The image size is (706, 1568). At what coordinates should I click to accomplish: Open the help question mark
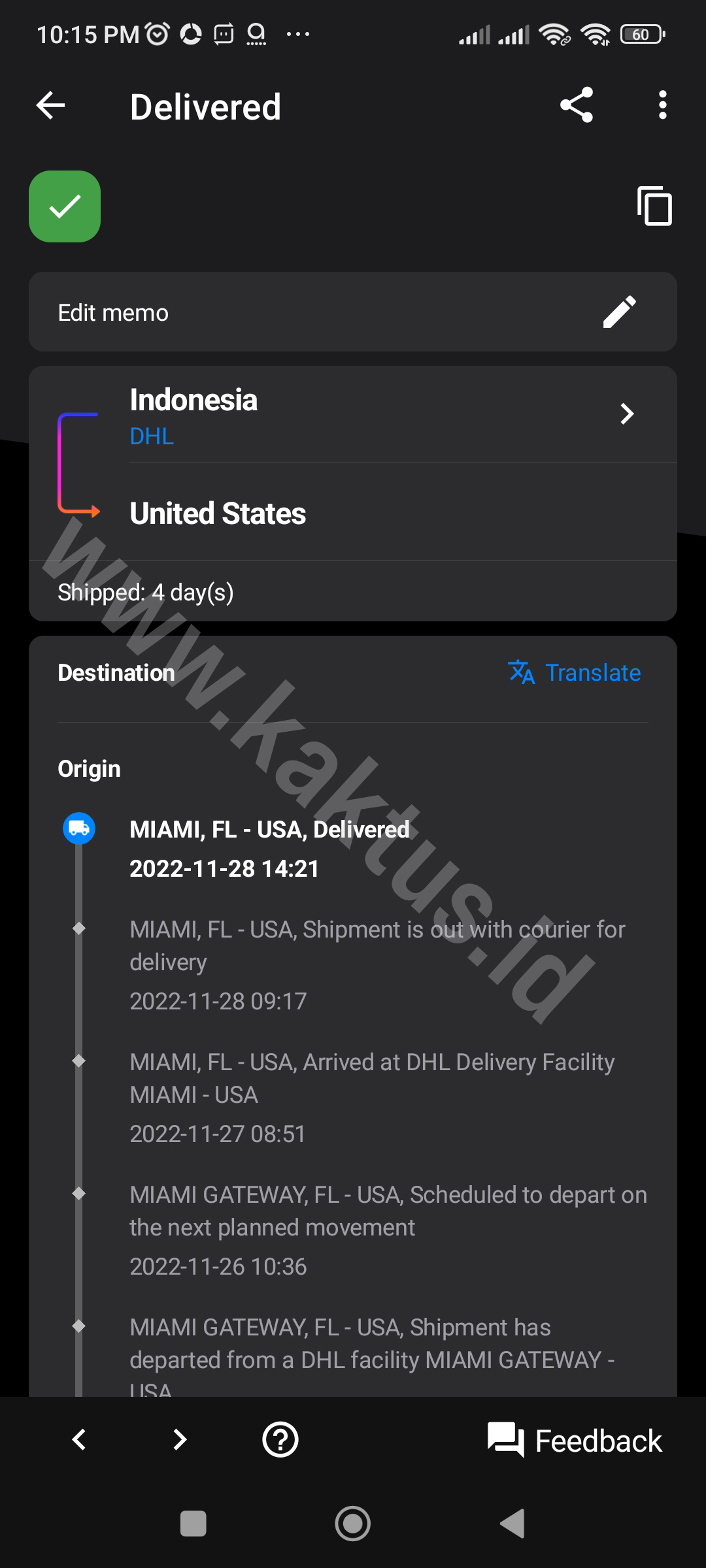pos(280,1439)
